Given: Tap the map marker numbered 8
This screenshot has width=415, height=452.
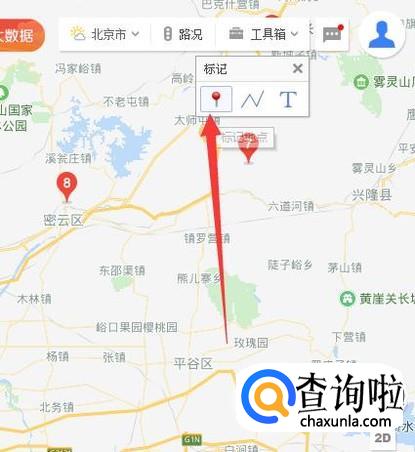Looking at the screenshot, I should (x=67, y=187).
